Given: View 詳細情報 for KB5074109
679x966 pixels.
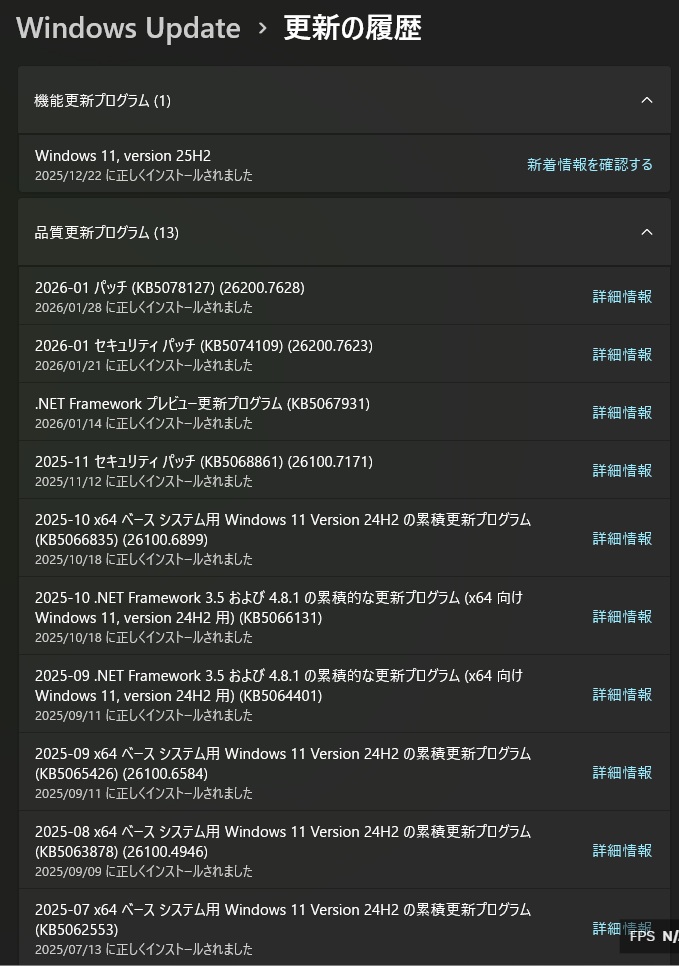Looking at the screenshot, I should pos(622,354).
